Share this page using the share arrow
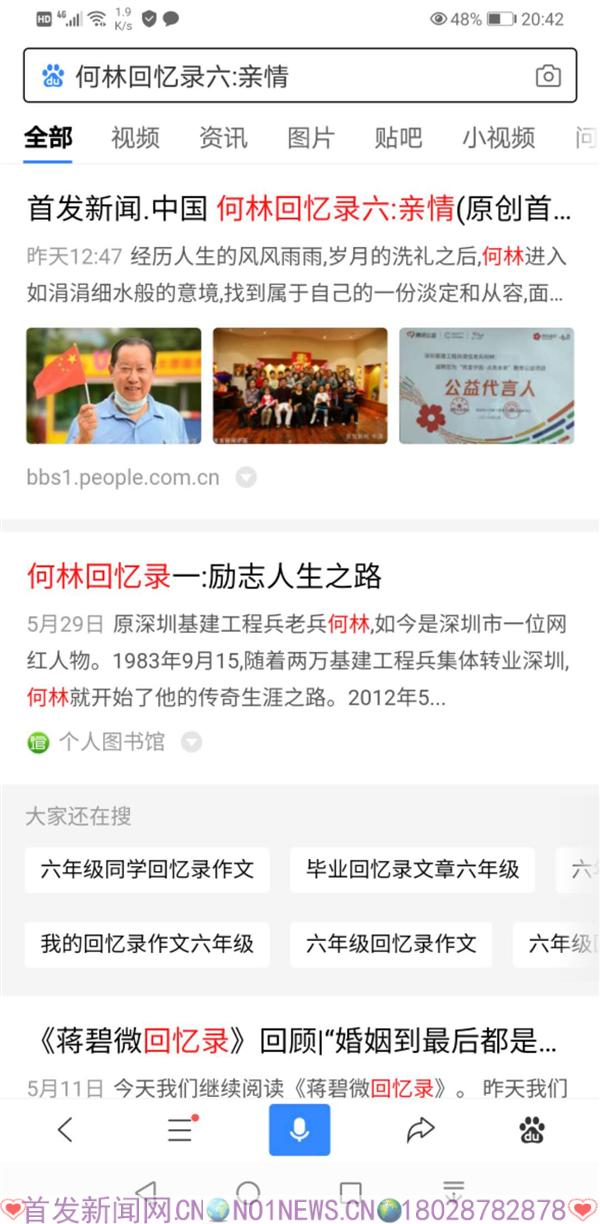The image size is (600, 1224). (x=421, y=1130)
